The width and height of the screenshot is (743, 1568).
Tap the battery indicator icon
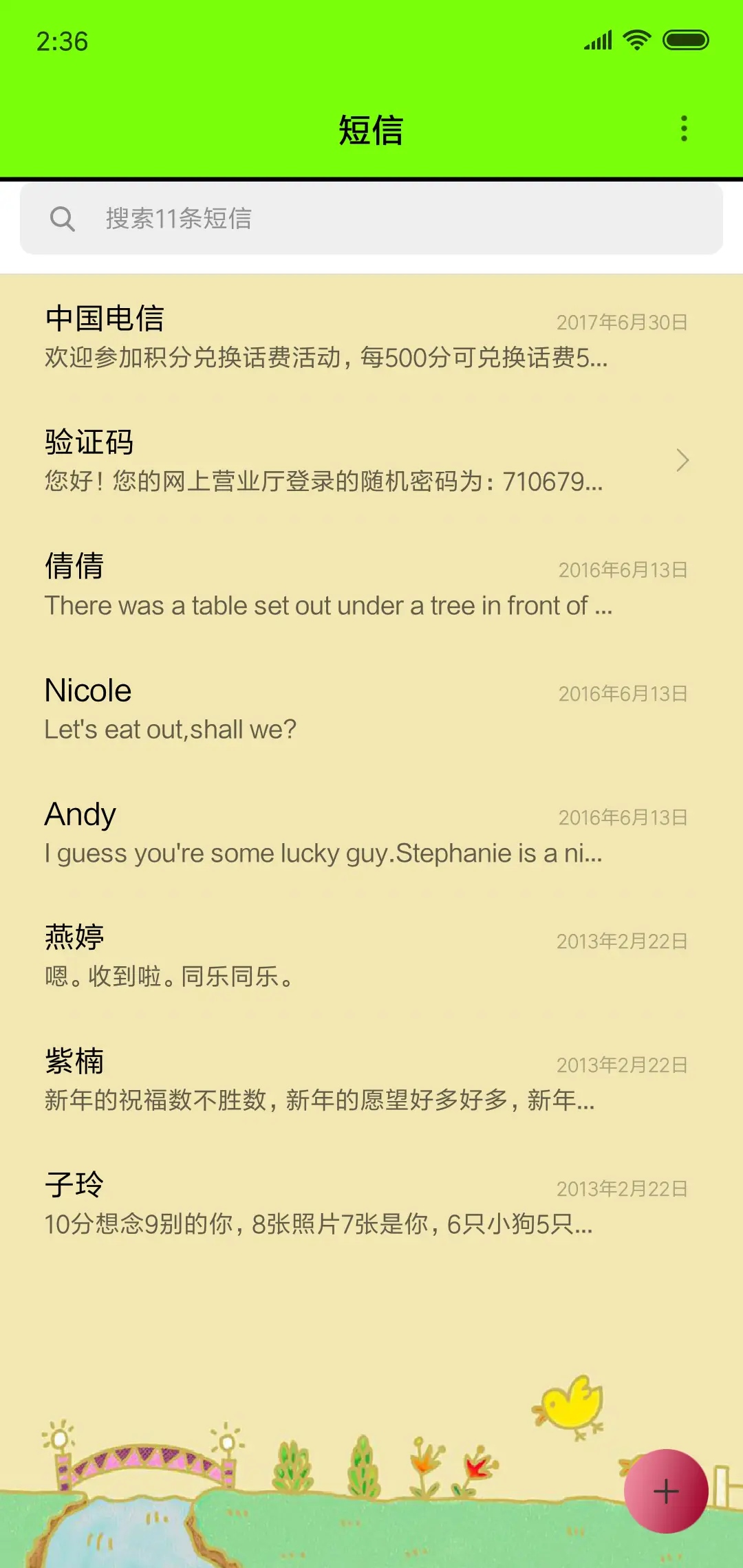tap(685, 41)
